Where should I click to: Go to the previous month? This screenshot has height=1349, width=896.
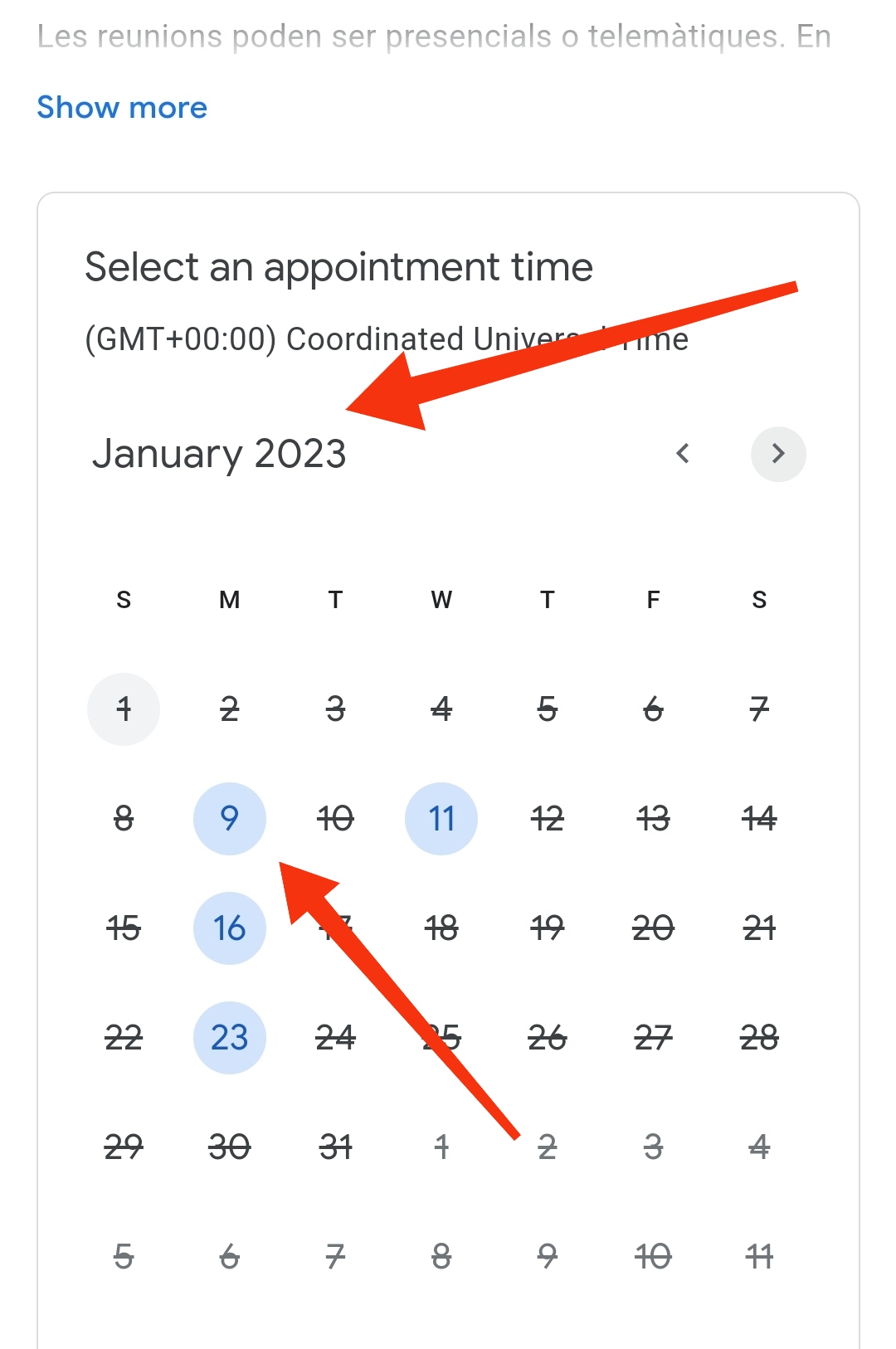(683, 454)
